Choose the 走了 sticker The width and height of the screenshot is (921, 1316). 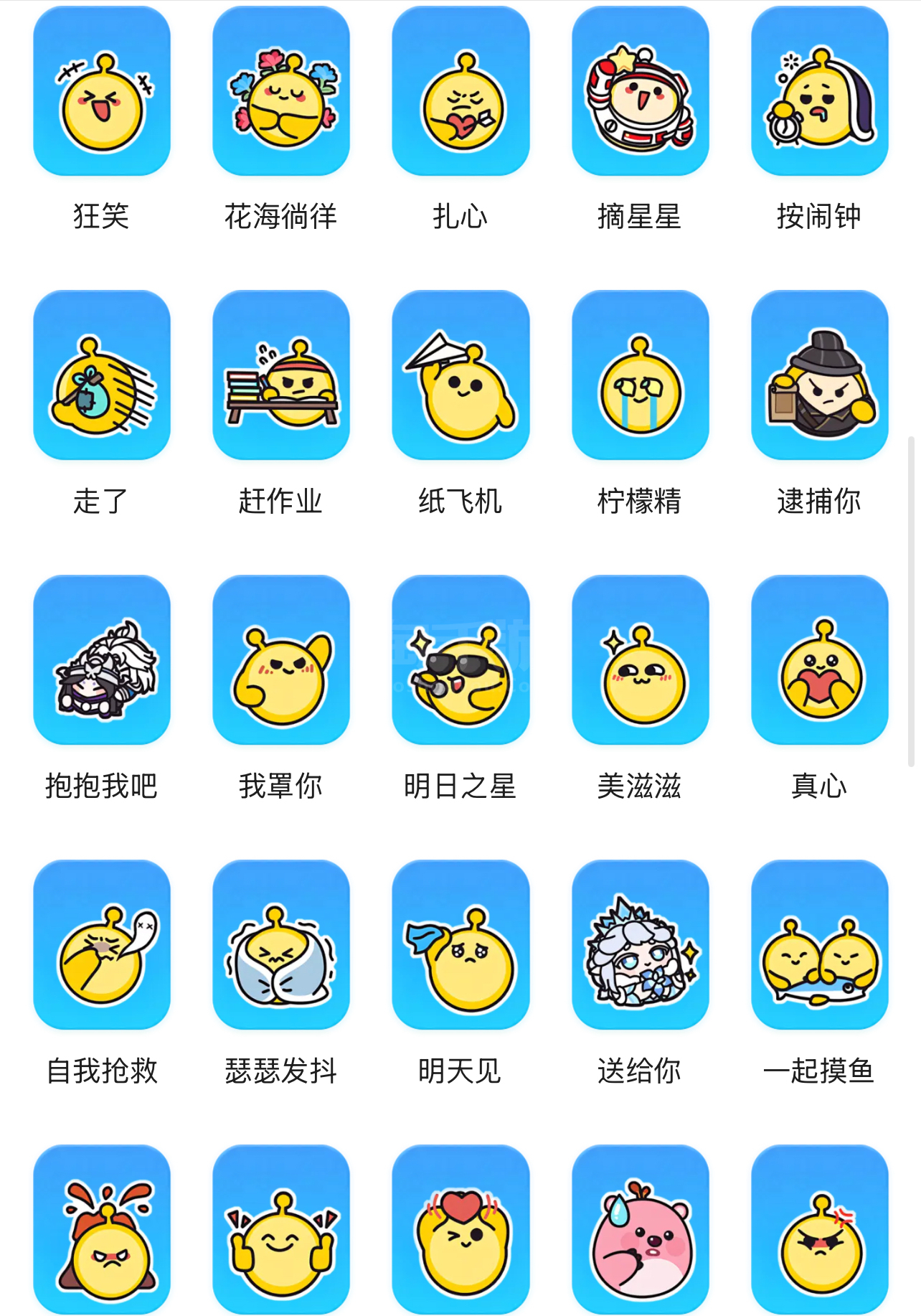[x=102, y=375]
